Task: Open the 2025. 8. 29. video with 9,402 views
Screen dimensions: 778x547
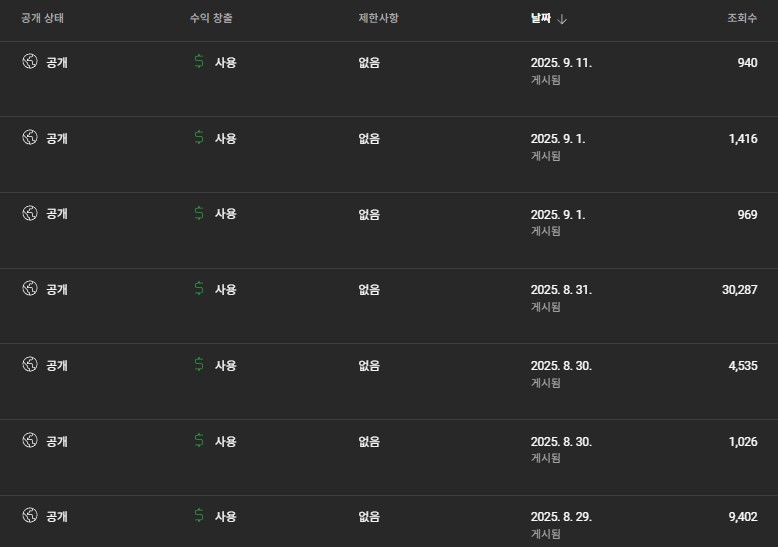Action: [561, 516]
